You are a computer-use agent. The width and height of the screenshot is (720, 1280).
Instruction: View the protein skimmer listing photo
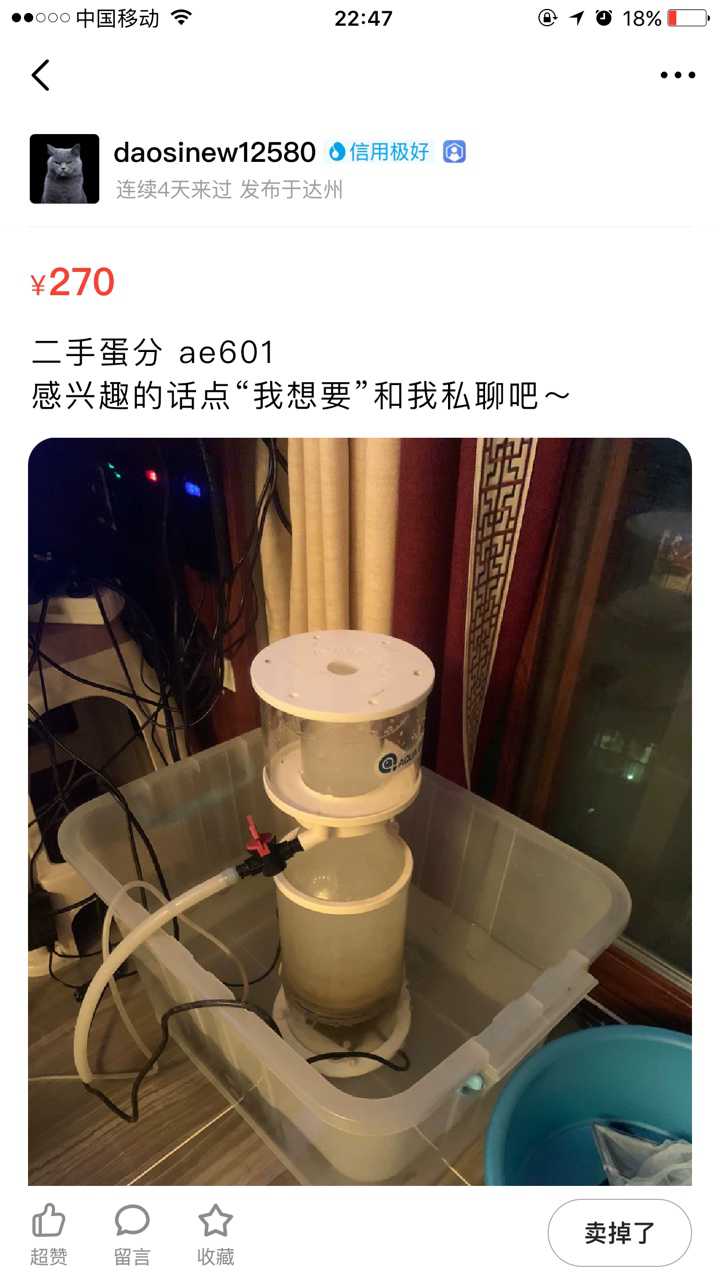(360, 810)
